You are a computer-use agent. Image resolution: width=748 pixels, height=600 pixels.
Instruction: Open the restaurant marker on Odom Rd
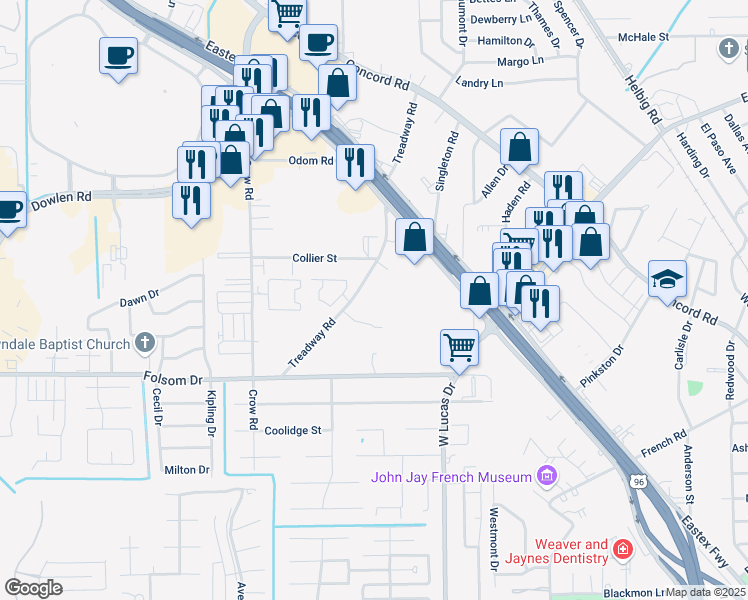pos(355,163)
